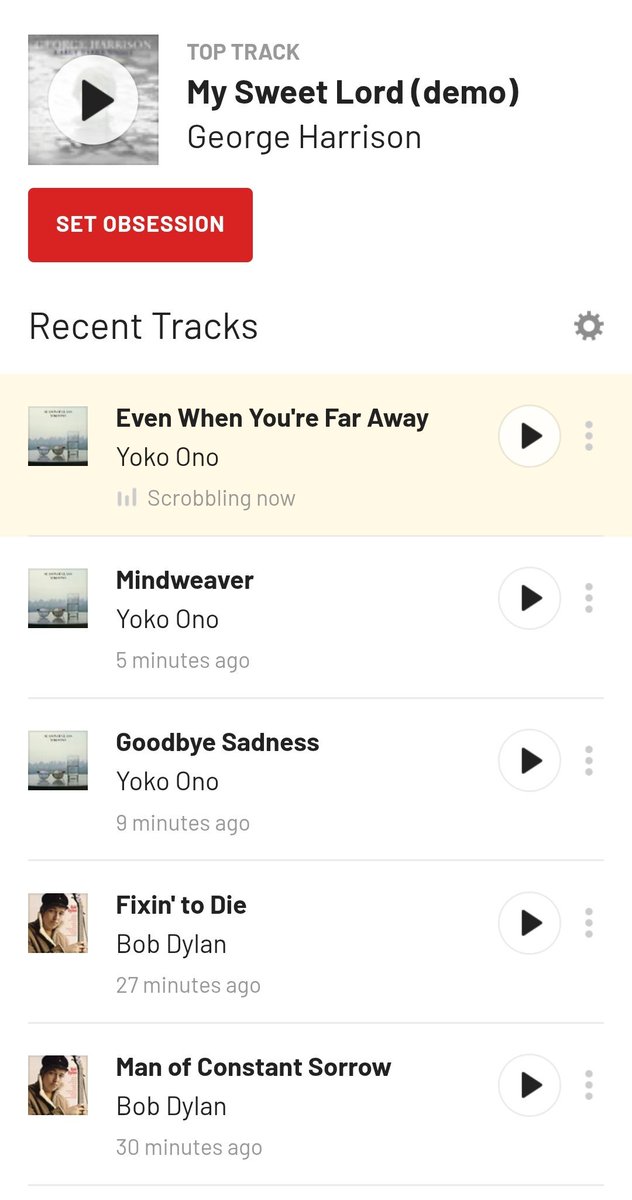This screenshot has height=1200, width=632.
Task: Open Yoko Ono link under Even When You're Far Away
Action: (167, 457)
